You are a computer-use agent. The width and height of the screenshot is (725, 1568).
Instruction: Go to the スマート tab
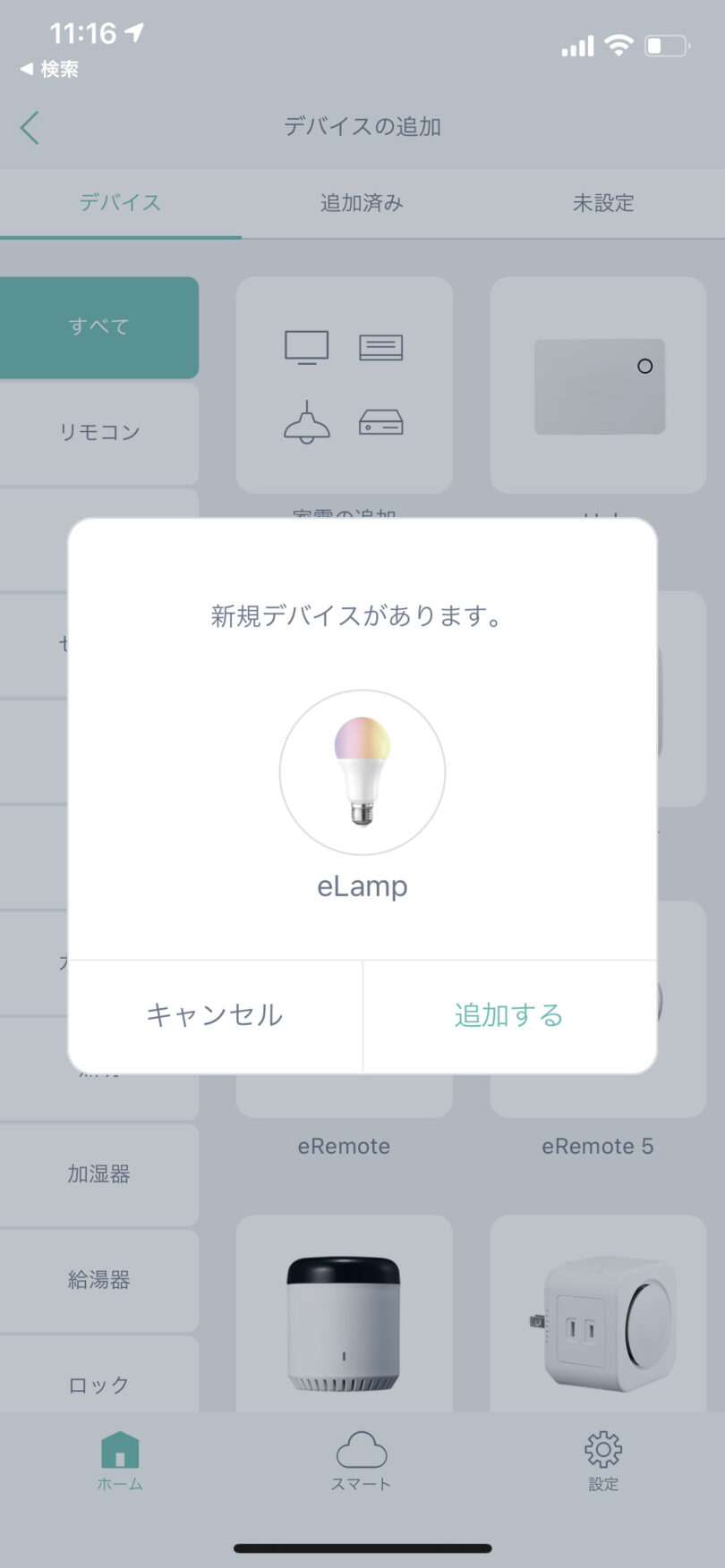[x=362, y=1460]
